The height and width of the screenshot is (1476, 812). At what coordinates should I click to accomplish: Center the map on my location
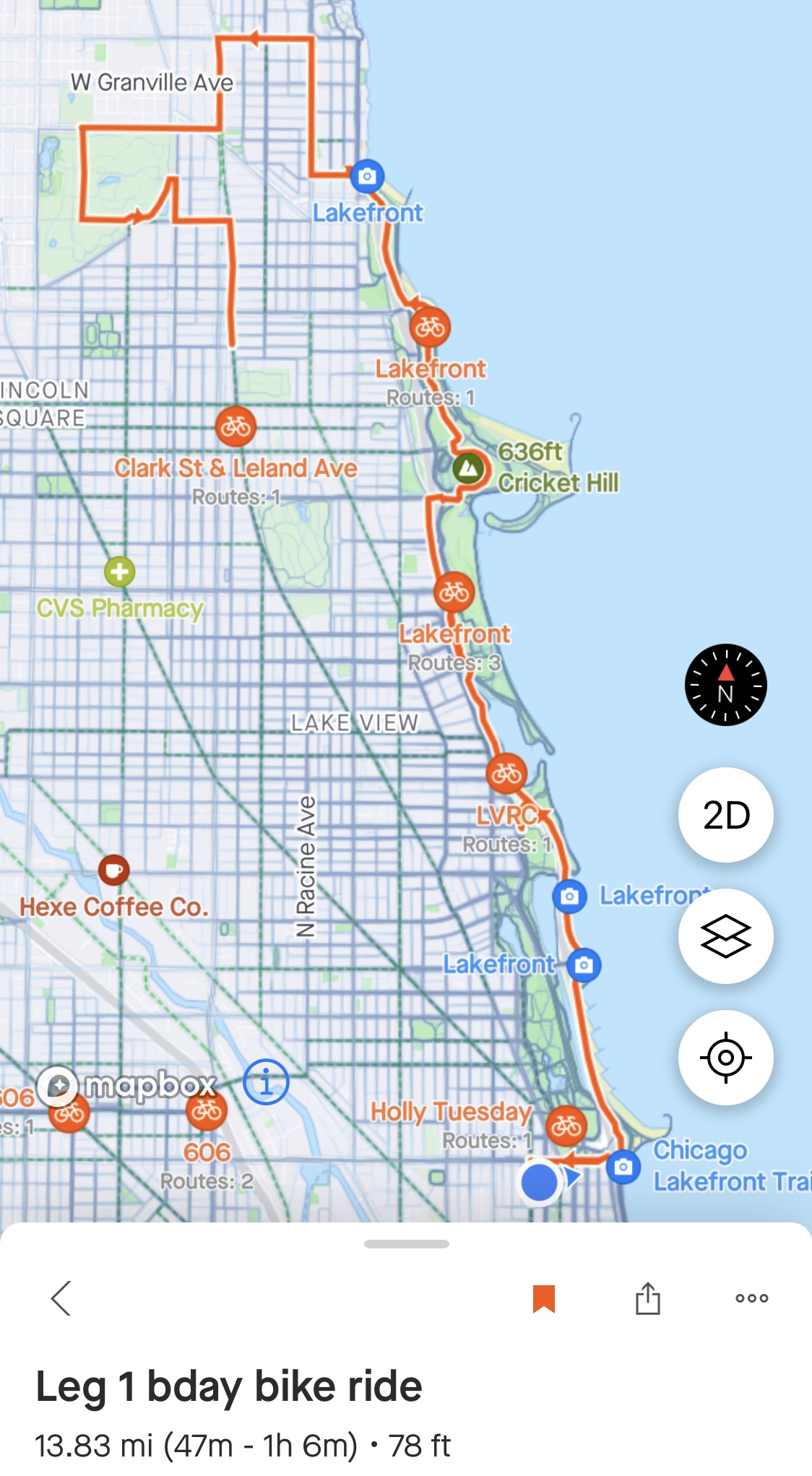pyautogui.click(x=725, y=1058)
